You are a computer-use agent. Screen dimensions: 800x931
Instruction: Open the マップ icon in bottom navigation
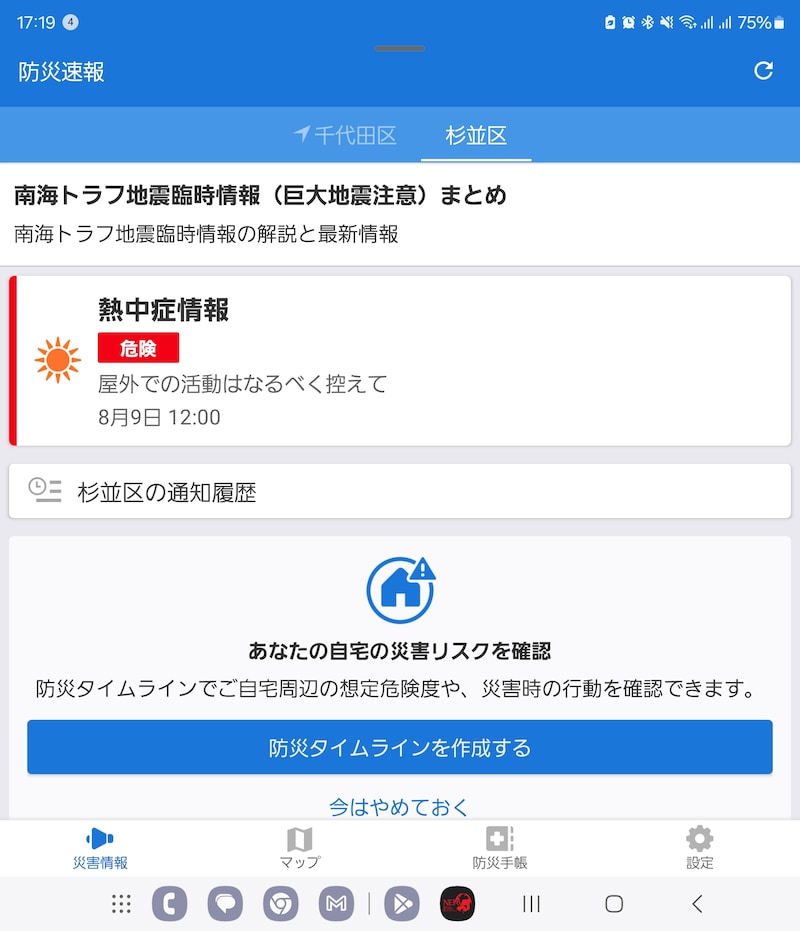(x=300, y=839)
